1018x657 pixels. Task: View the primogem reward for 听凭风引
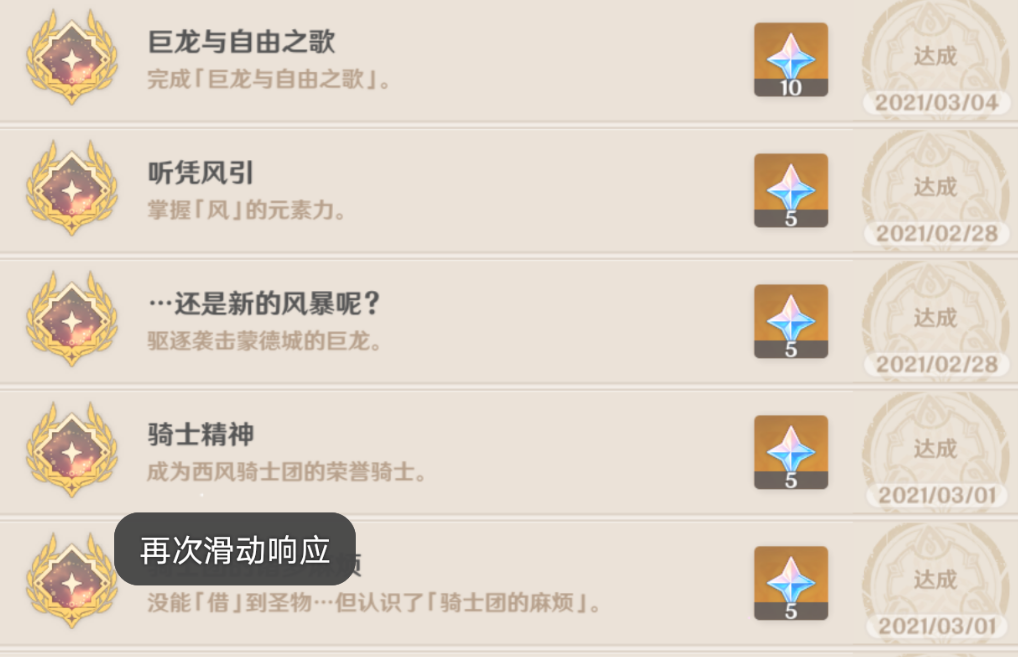point(790,190)
